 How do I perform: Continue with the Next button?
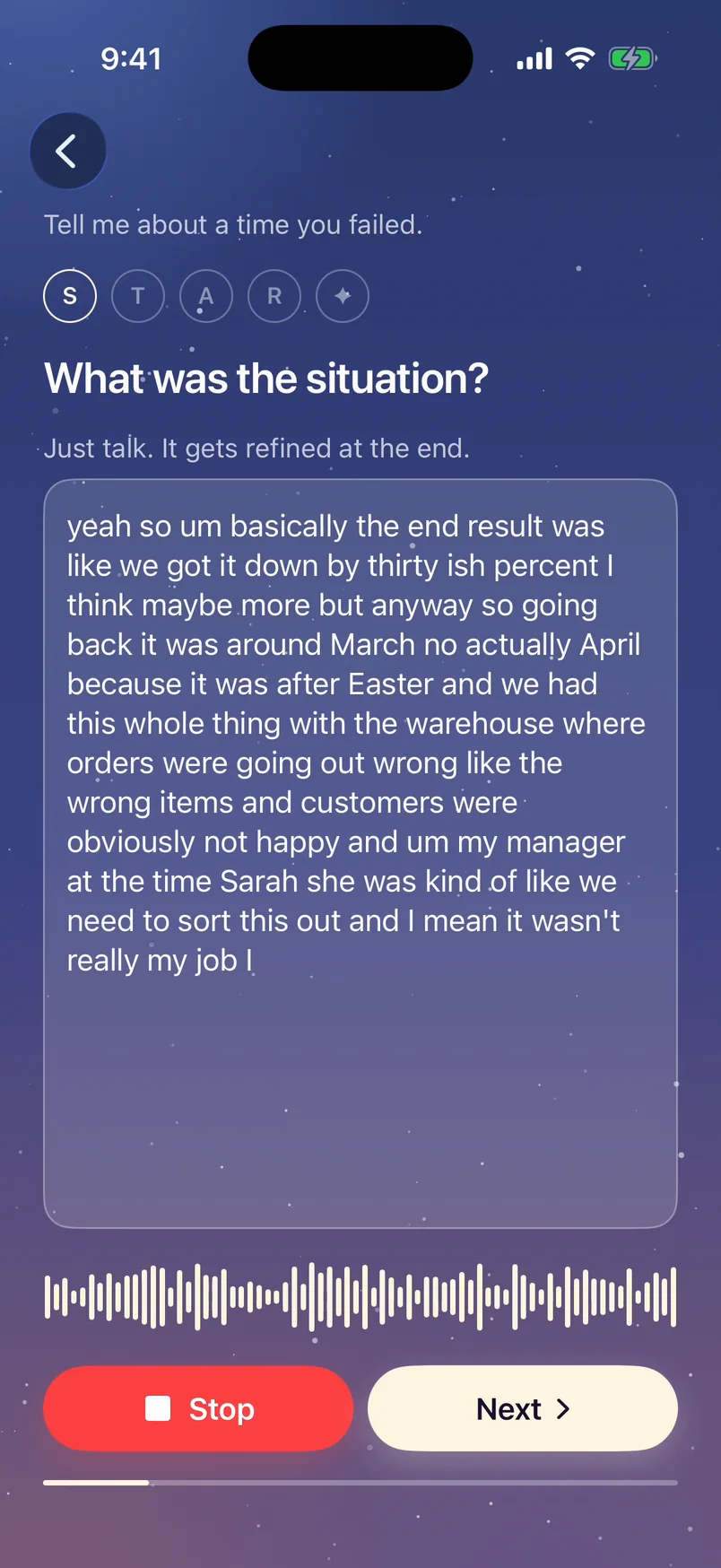[x=523, y=1408]
